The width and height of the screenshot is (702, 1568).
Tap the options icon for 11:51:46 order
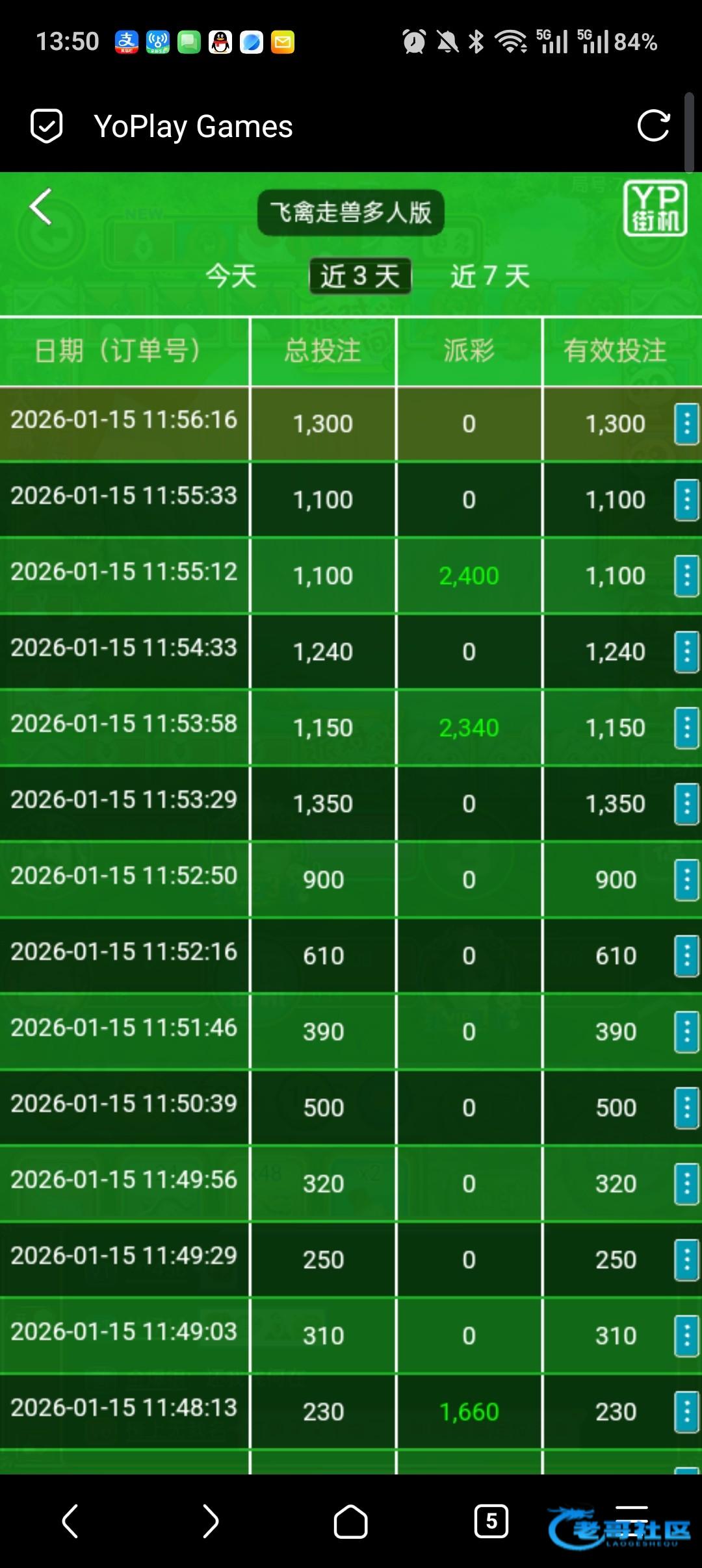click(686, 1032)
